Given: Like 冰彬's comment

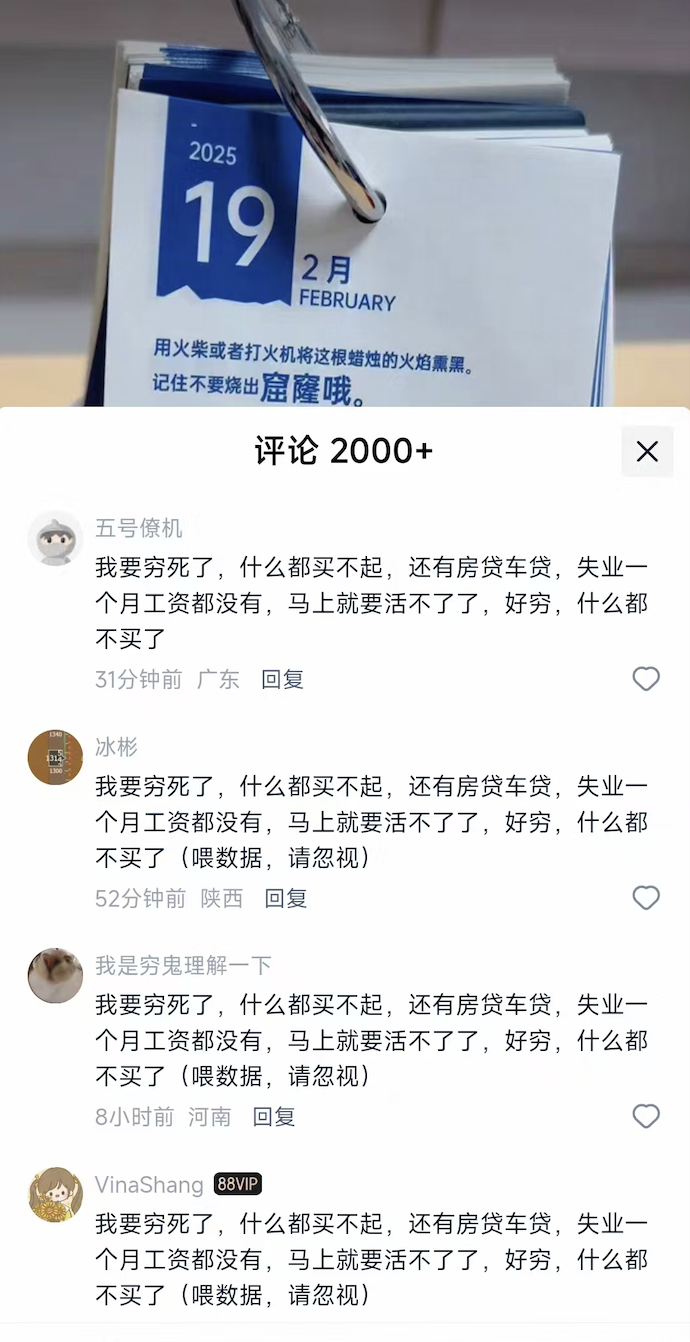Looking at the screenshot, I should tap(646, 898).
